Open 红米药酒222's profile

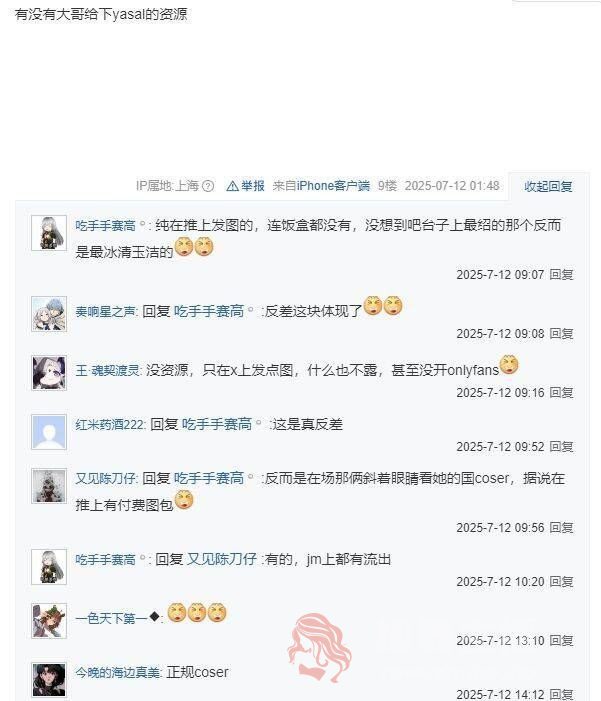pos(110,424)
